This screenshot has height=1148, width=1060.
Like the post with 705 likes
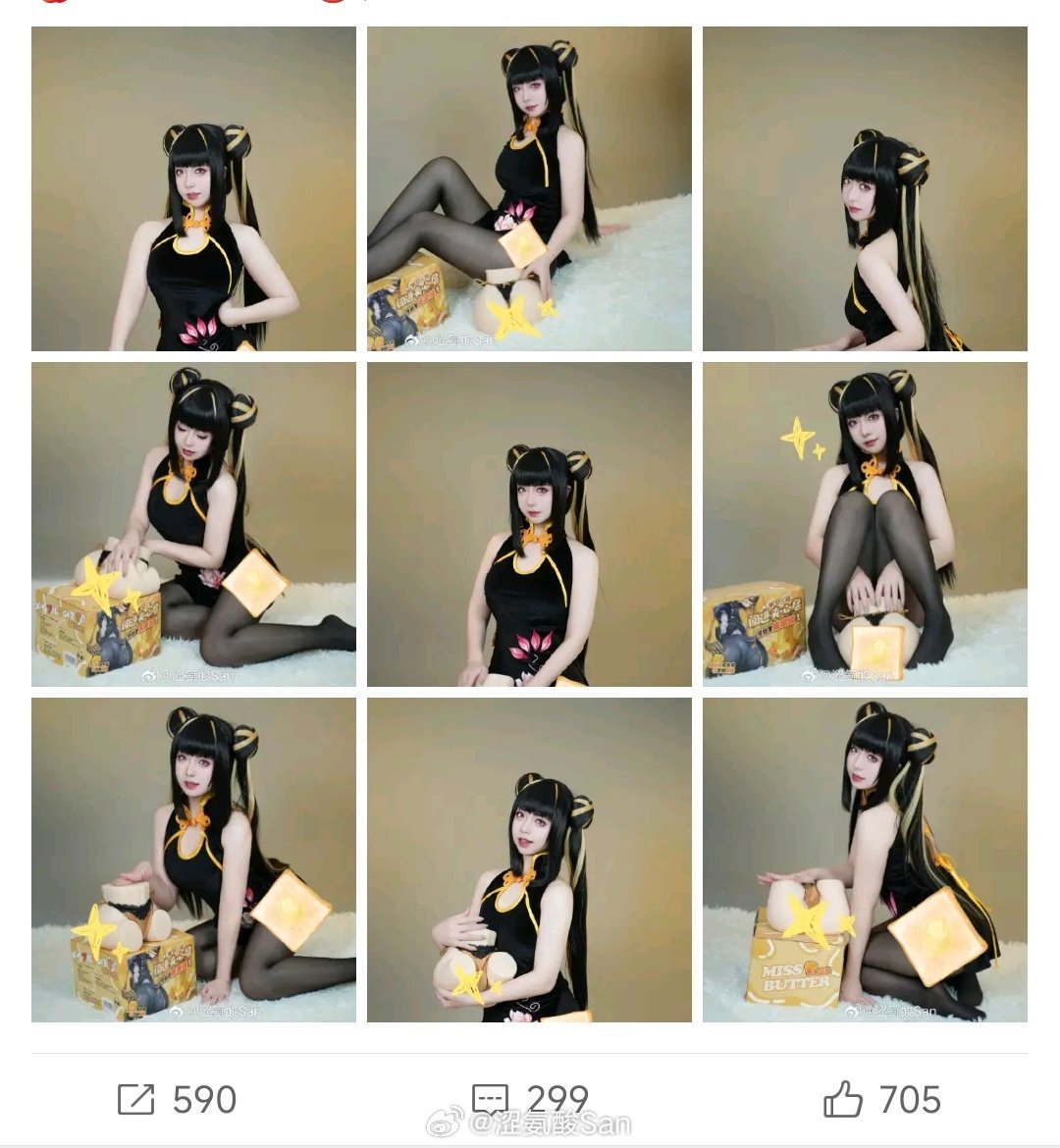click(843, 1099)
